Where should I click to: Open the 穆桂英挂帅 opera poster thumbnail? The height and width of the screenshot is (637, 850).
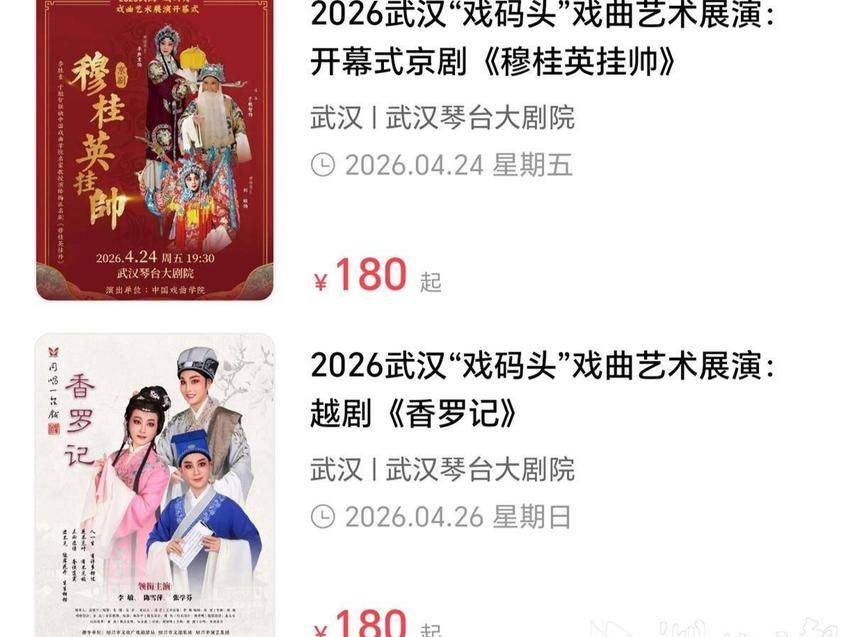point(155,148)
